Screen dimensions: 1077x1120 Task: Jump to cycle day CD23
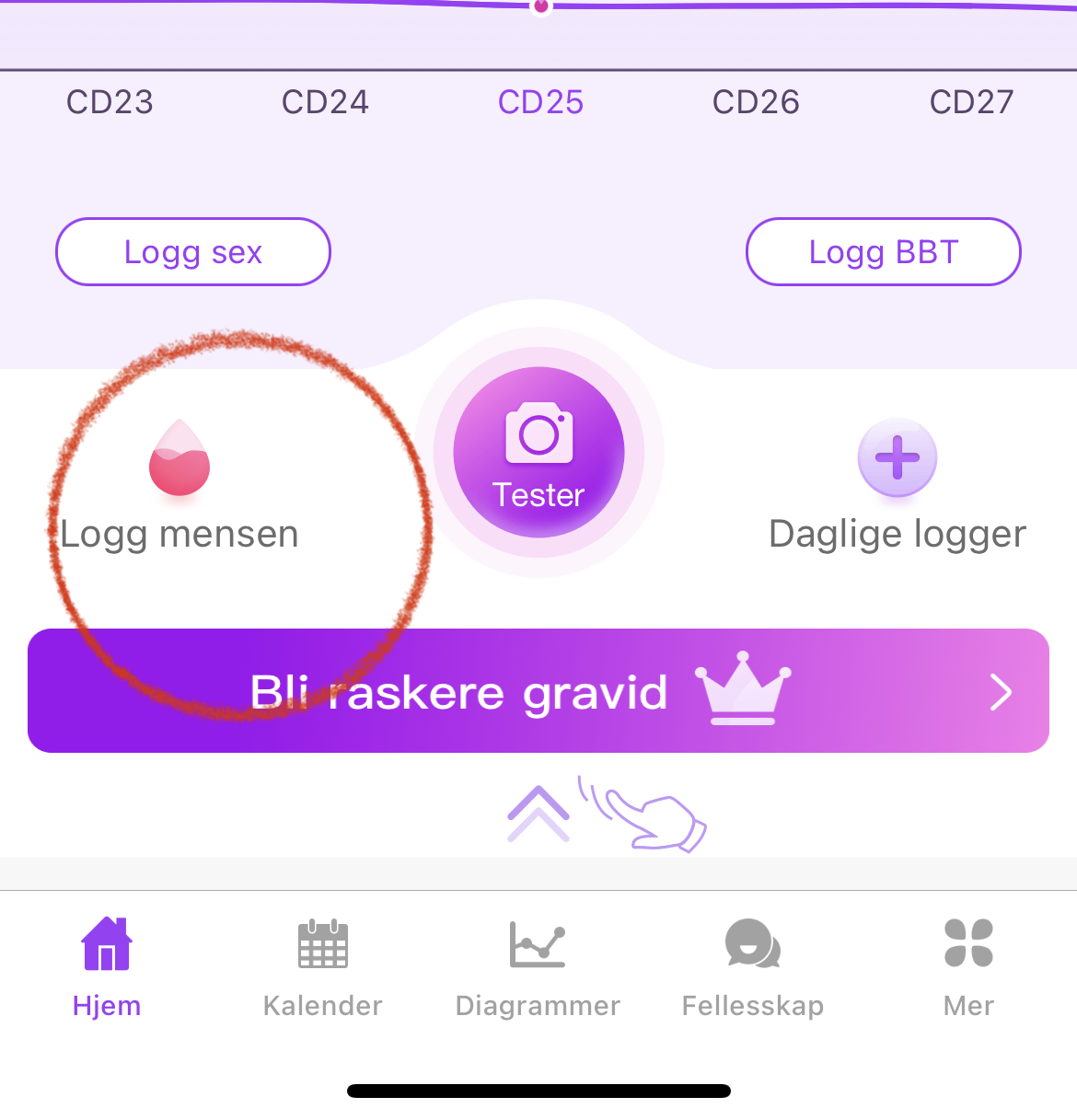[110, 102]
